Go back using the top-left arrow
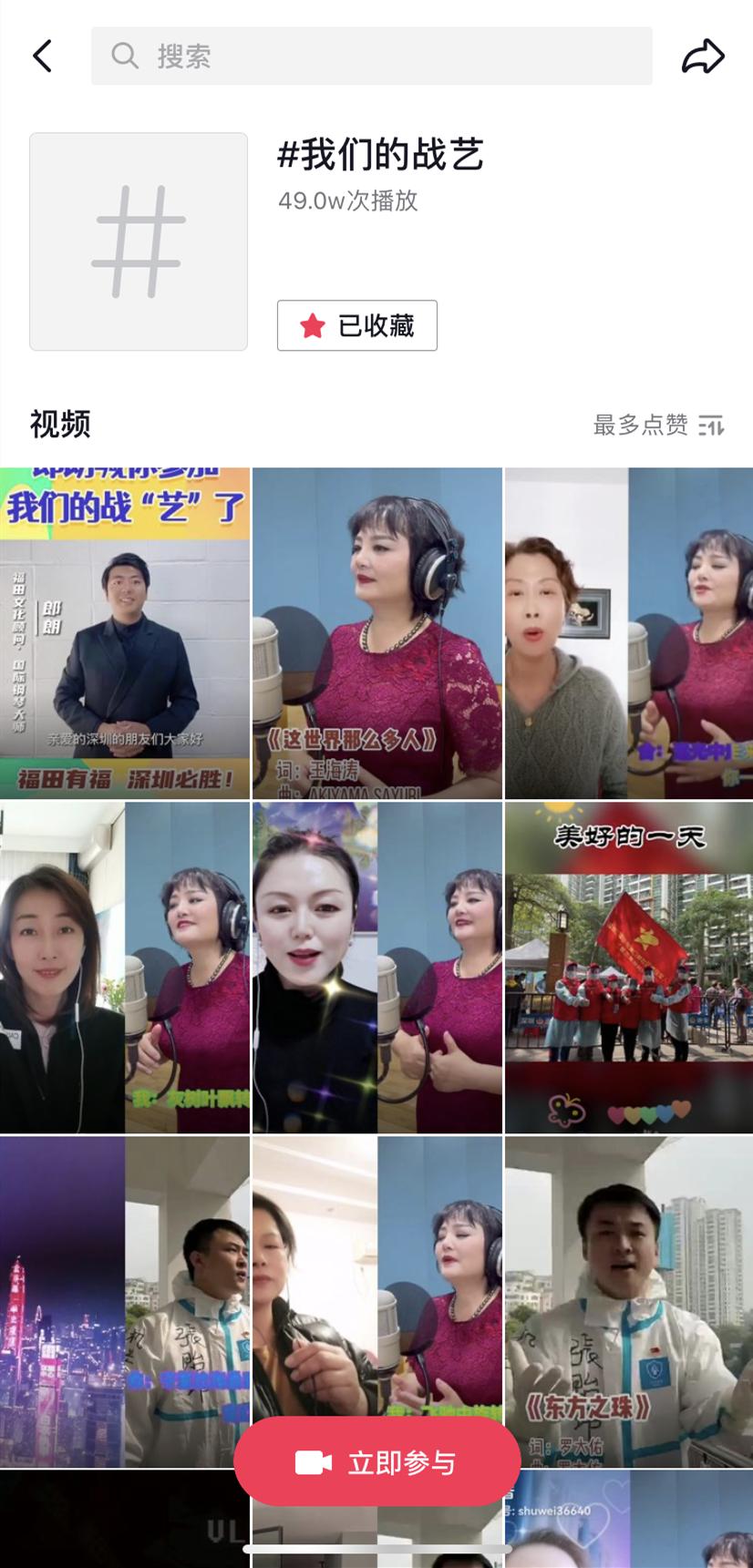753x1568 pixels. pos(43,56)
